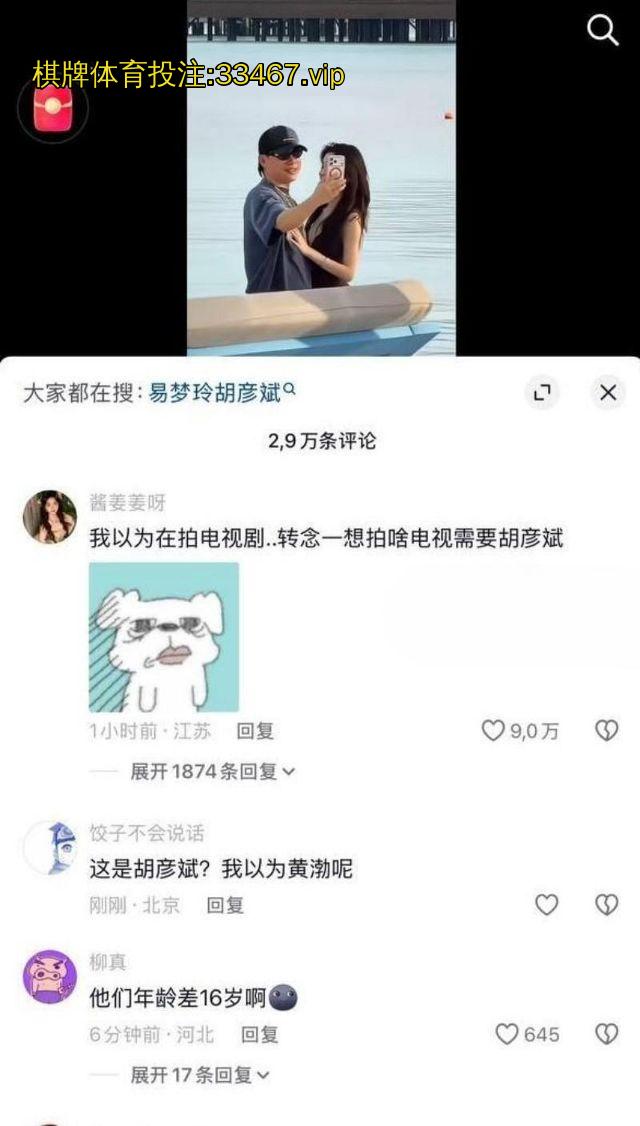Close the comments panel
The width and height of the screenshot is (640, 1126).
[x=607, y=393]
